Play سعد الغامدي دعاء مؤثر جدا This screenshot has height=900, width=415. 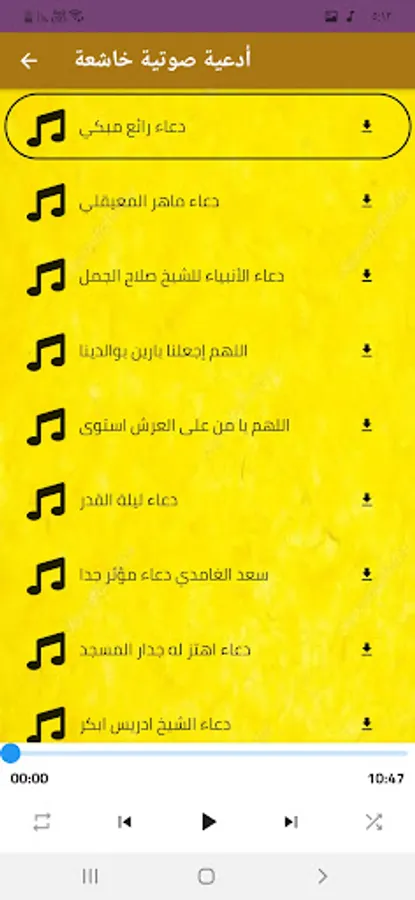208,575
